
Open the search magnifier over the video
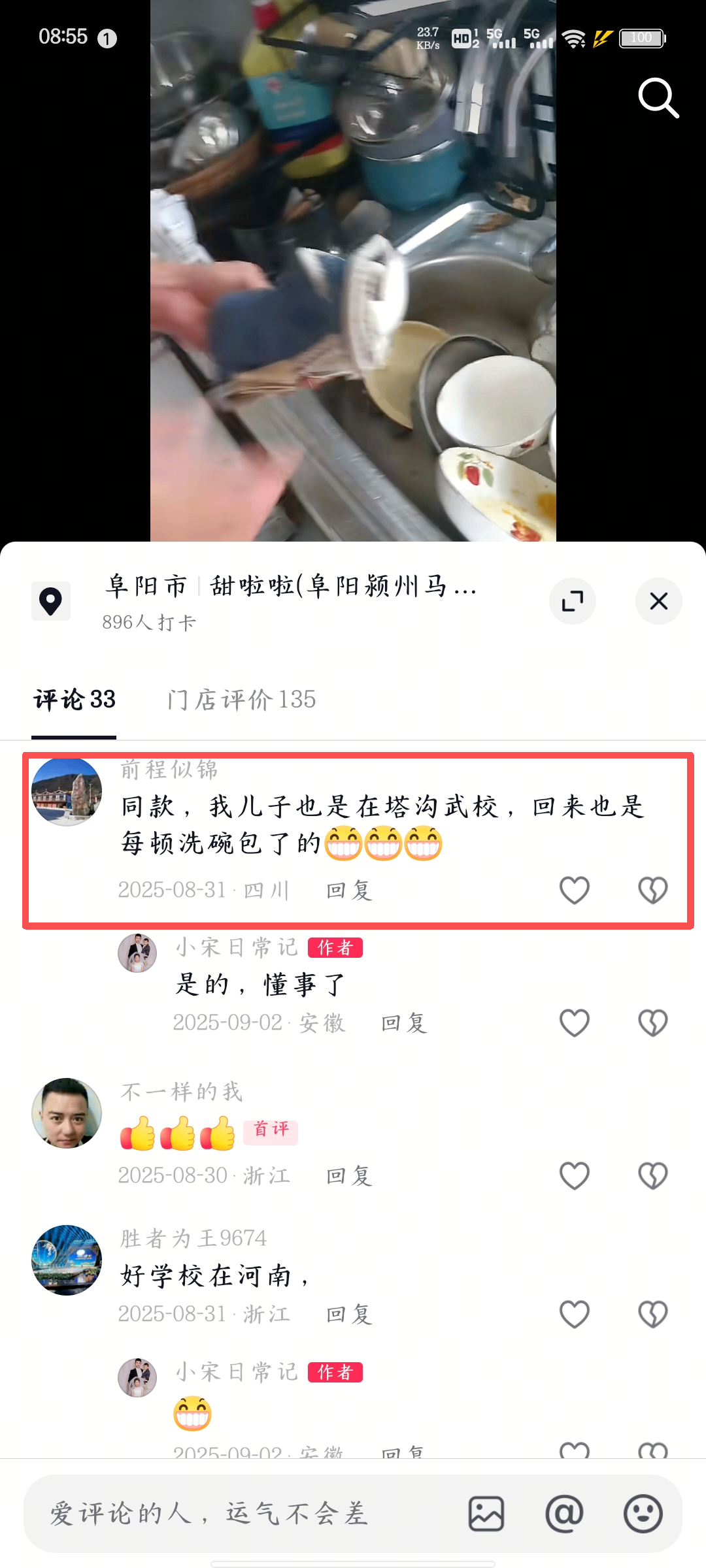coord(658,98)
